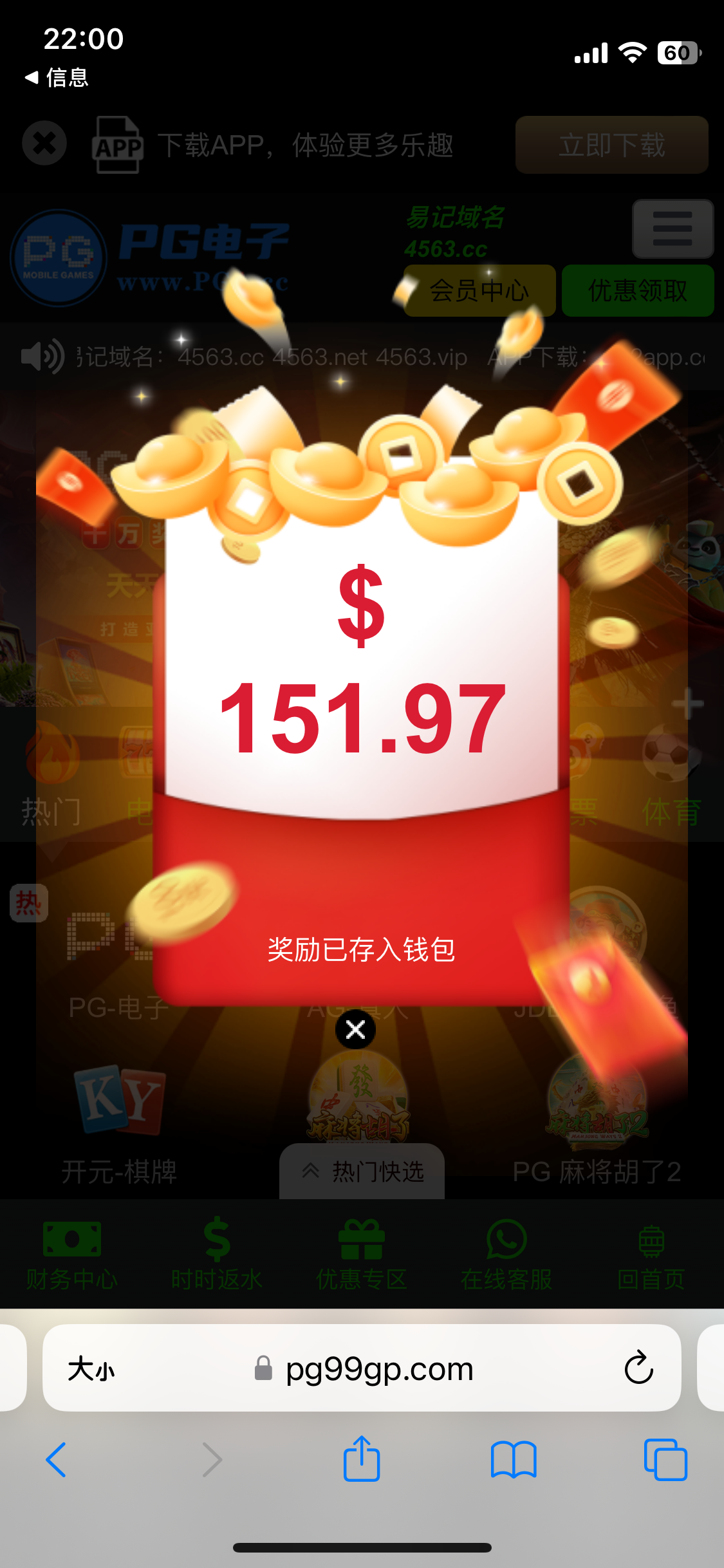Open the 大小 page settings menu

[x=91, y=1368]
